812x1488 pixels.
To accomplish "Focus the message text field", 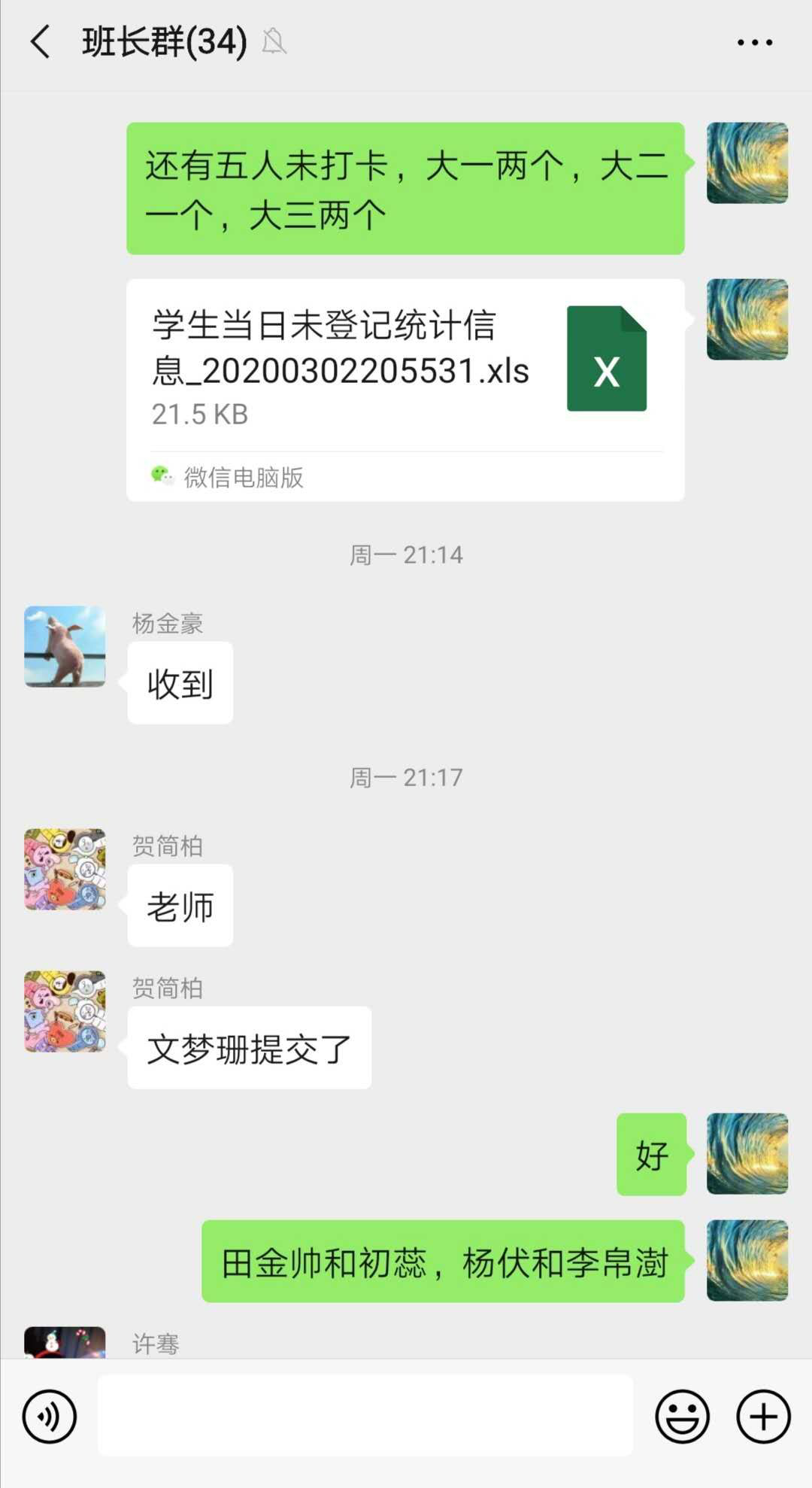I will (x=365, y=1415).
